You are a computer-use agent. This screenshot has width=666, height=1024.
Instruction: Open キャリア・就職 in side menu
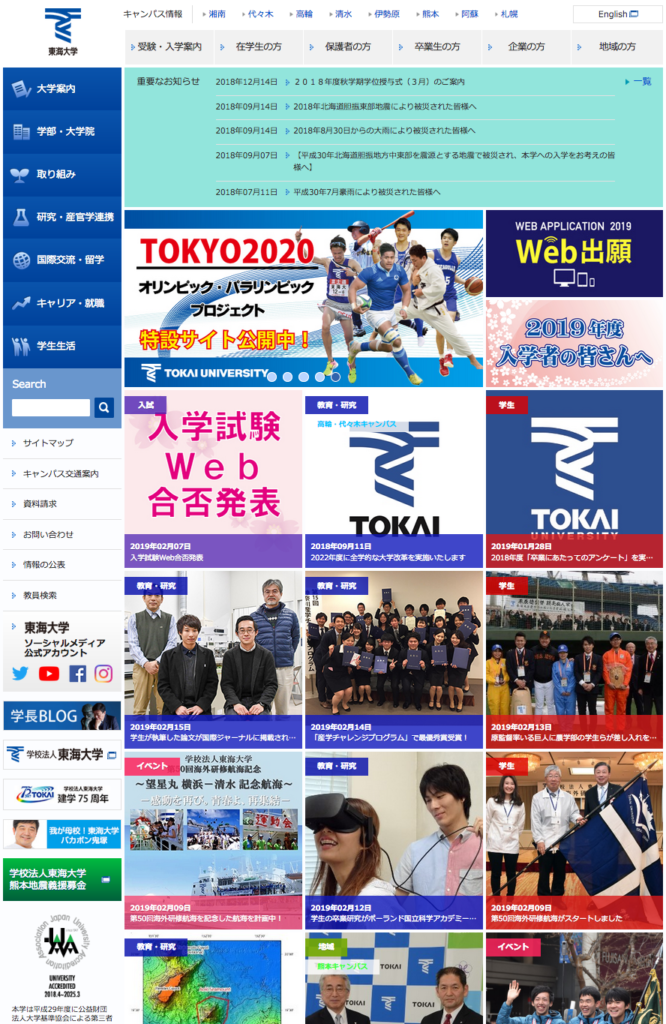tap(61, 303)
